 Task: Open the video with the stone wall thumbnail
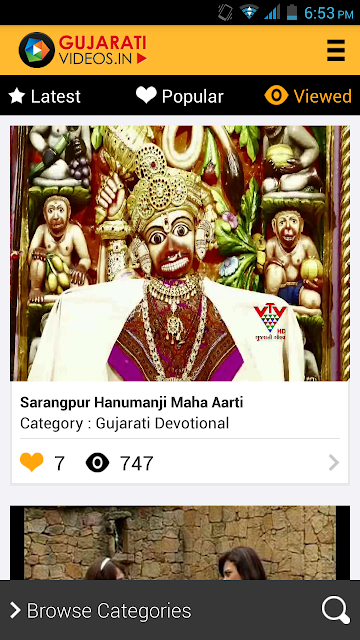coord(180,543)
